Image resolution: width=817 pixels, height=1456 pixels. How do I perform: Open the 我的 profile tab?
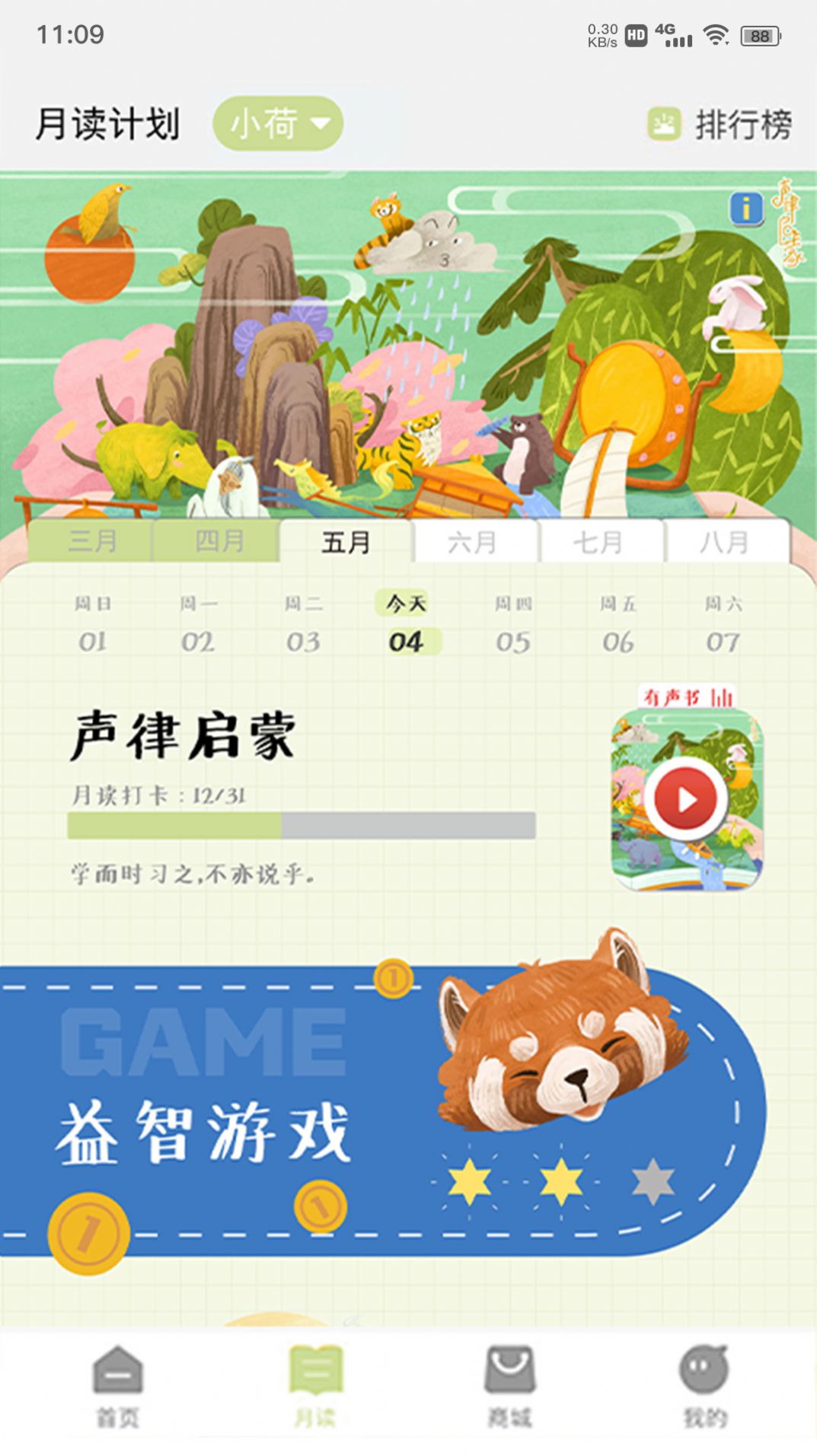[x=704, y=1385]
